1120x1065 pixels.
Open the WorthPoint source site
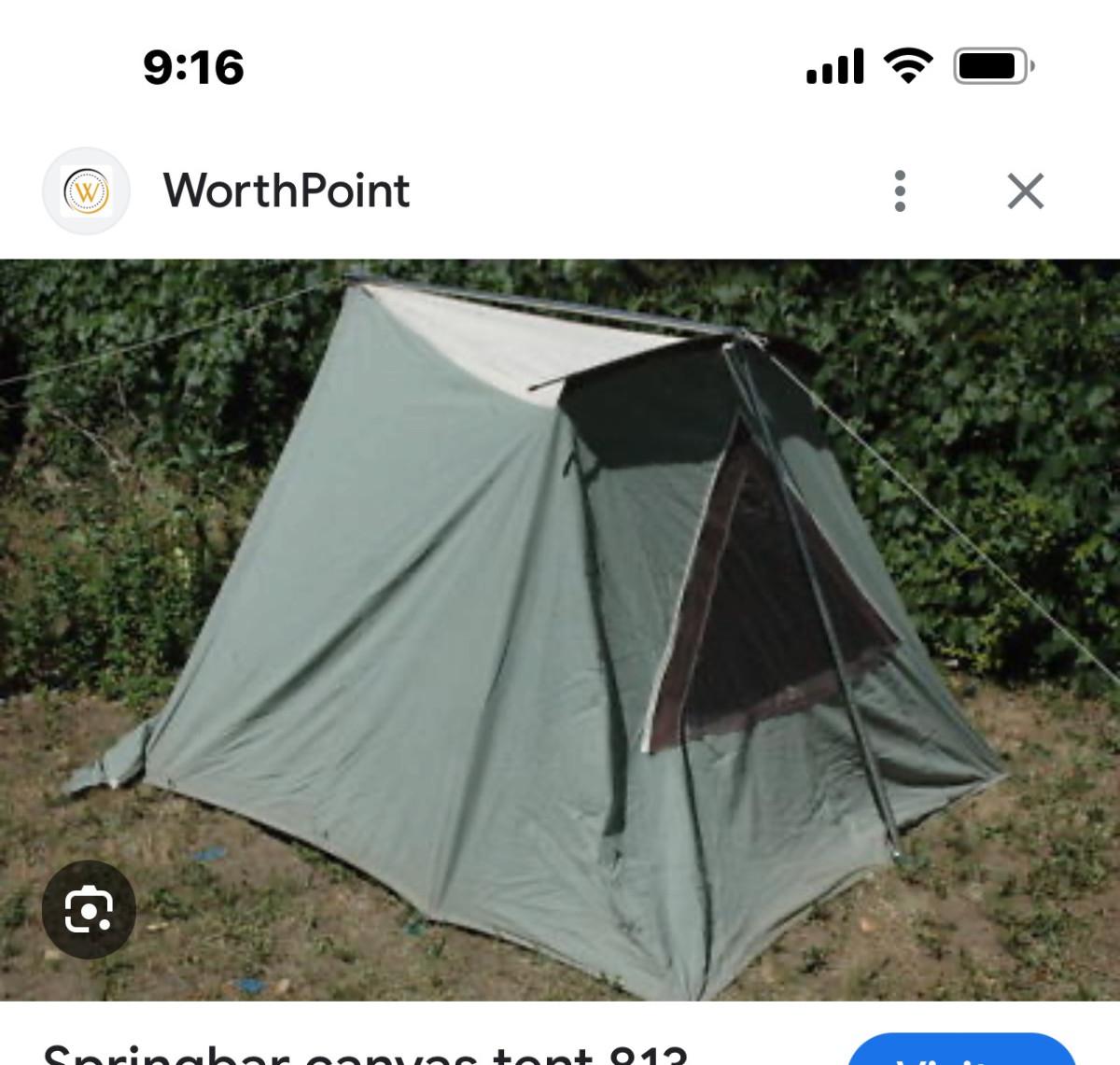click(286, 191)
